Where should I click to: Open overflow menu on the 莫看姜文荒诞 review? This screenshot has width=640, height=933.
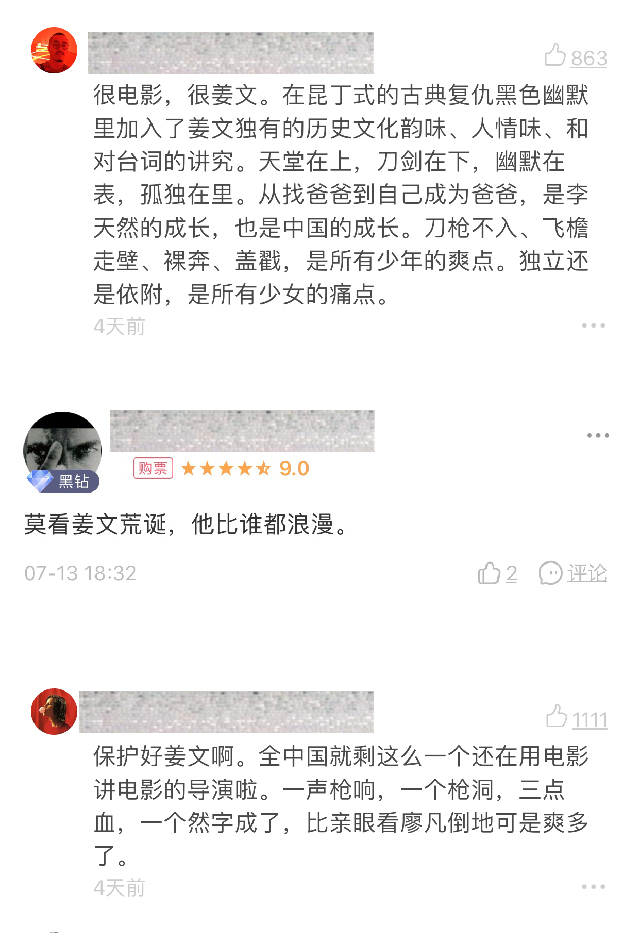tap(598, 436)
